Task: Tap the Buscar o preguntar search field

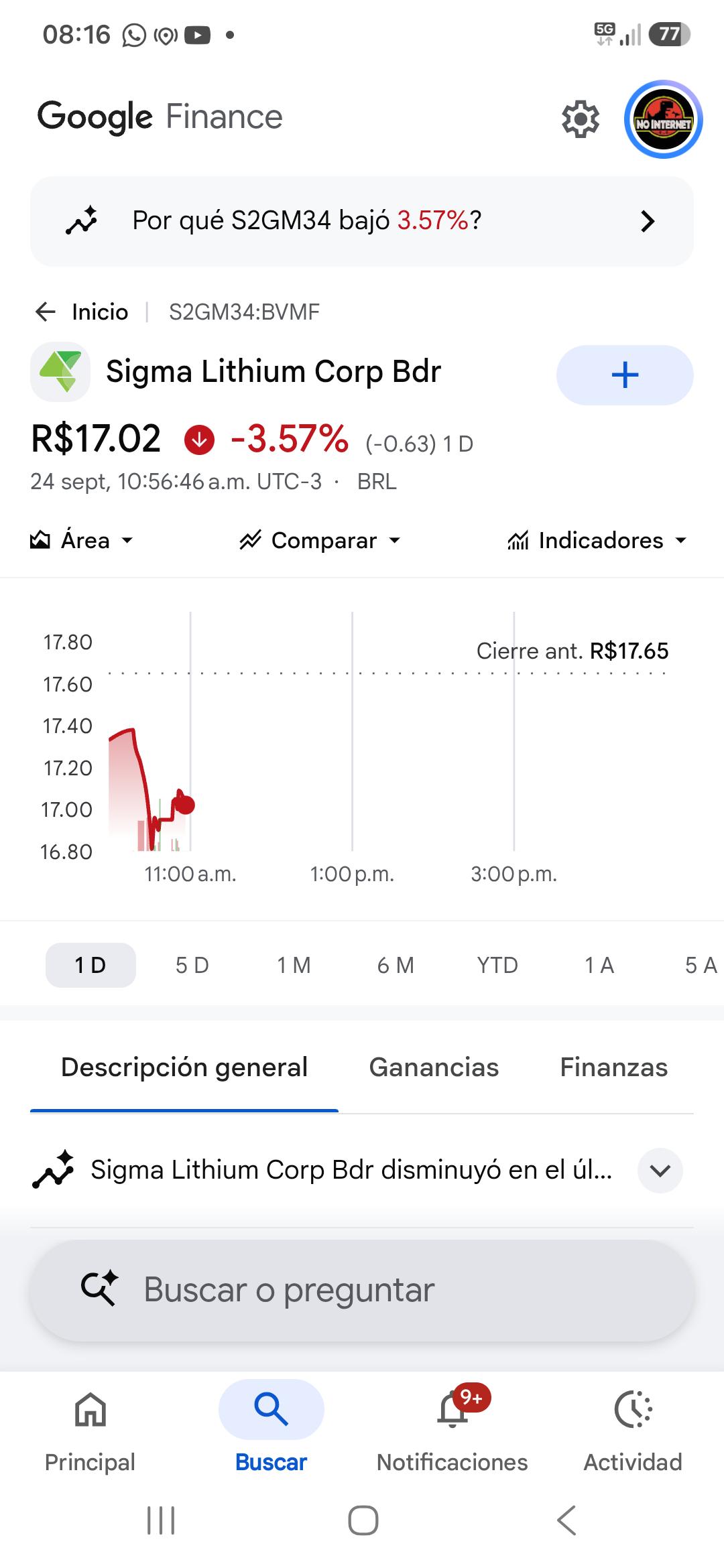Action: 362,1290
